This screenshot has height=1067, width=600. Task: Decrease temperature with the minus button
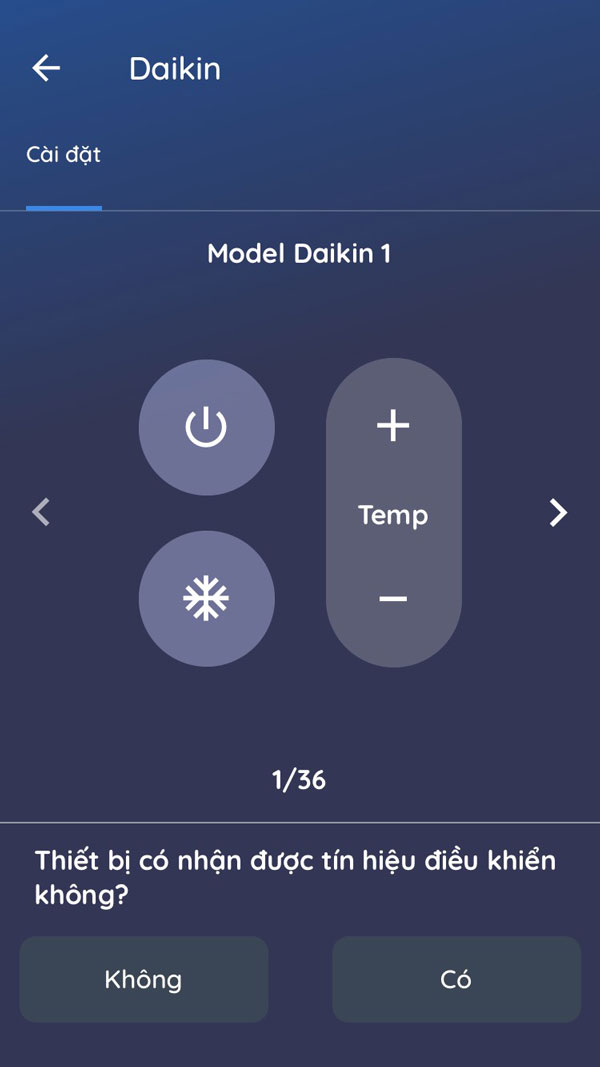(393, 598)
